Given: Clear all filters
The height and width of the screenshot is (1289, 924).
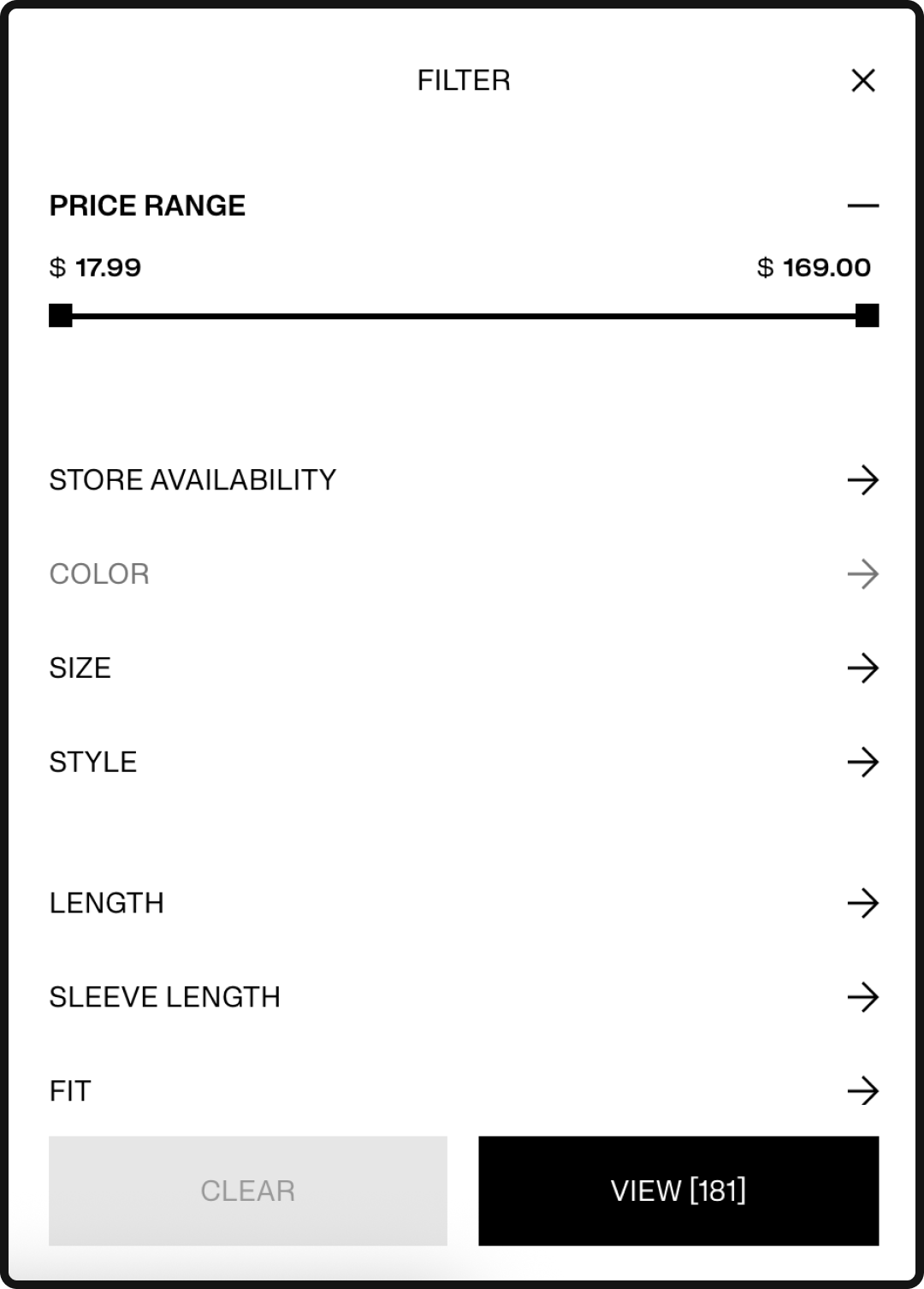Looking at the screenshot, I should 248,1191.
